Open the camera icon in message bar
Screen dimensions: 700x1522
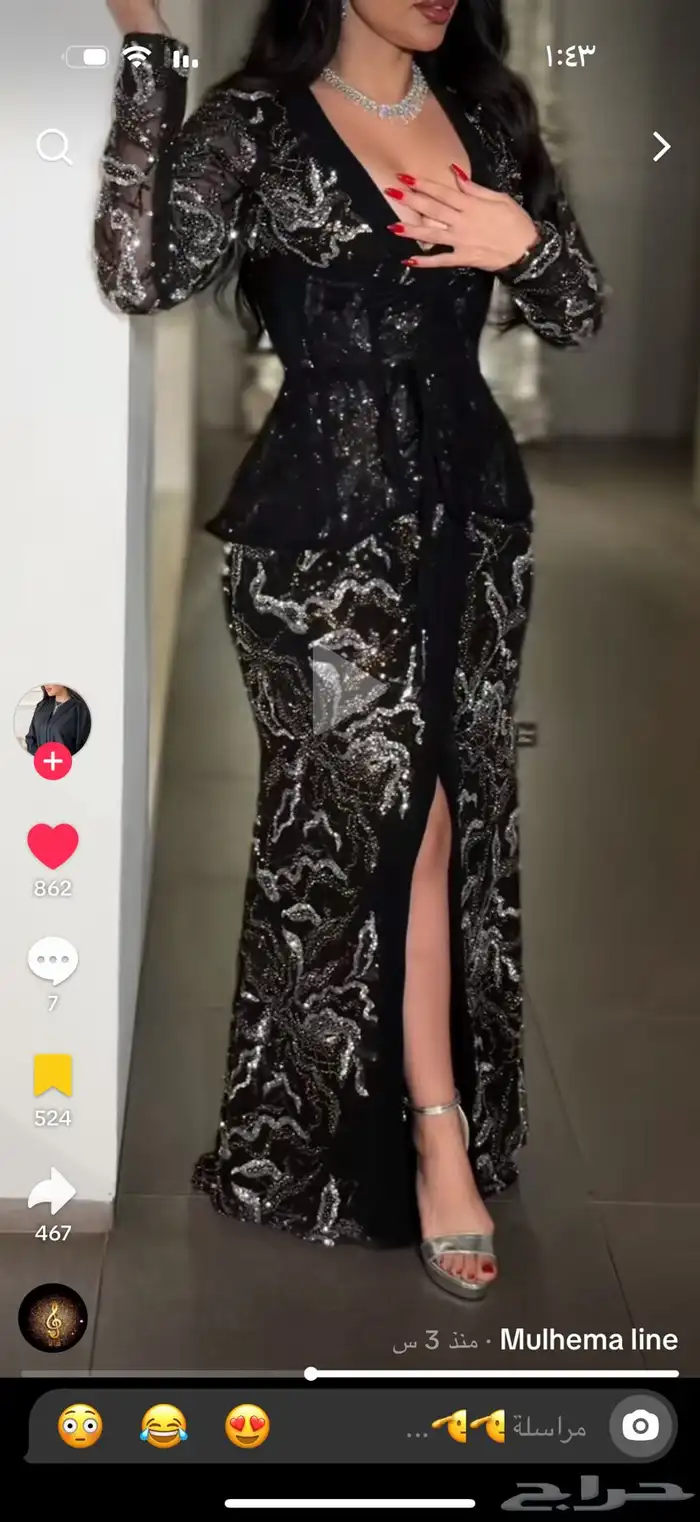(x=640, y=1426)
